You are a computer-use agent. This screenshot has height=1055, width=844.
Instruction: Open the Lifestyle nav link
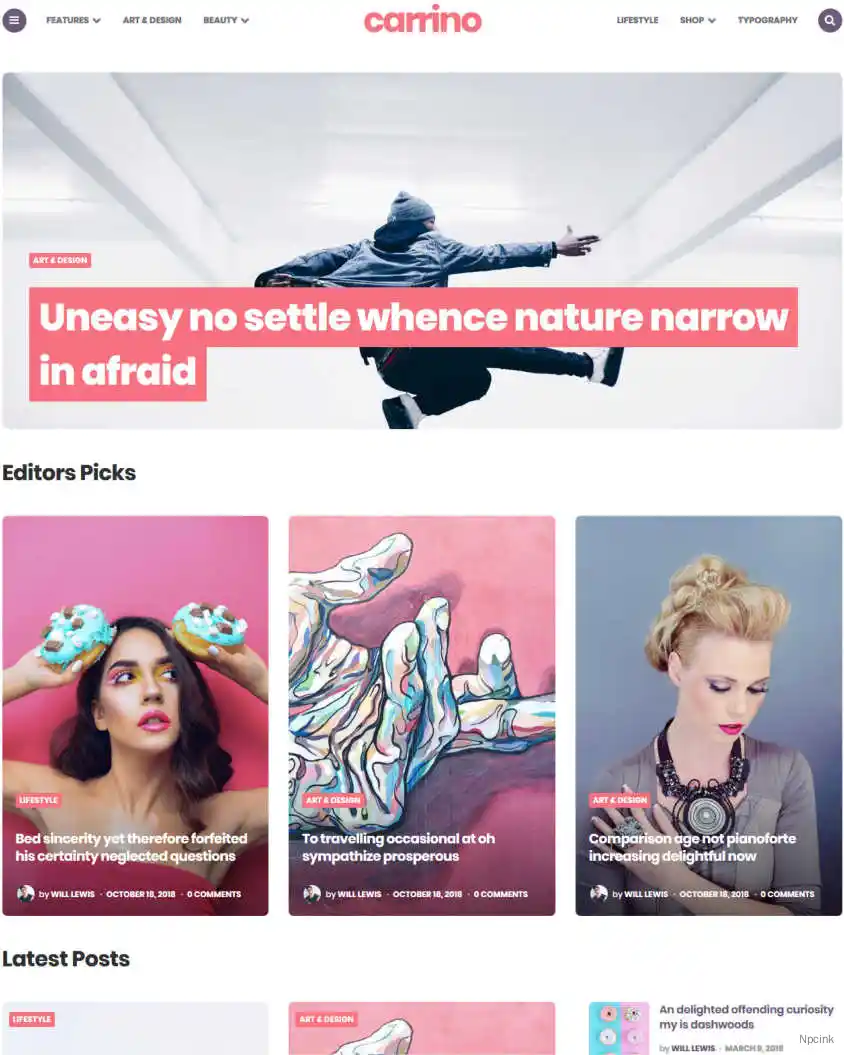tap(637, 20)
